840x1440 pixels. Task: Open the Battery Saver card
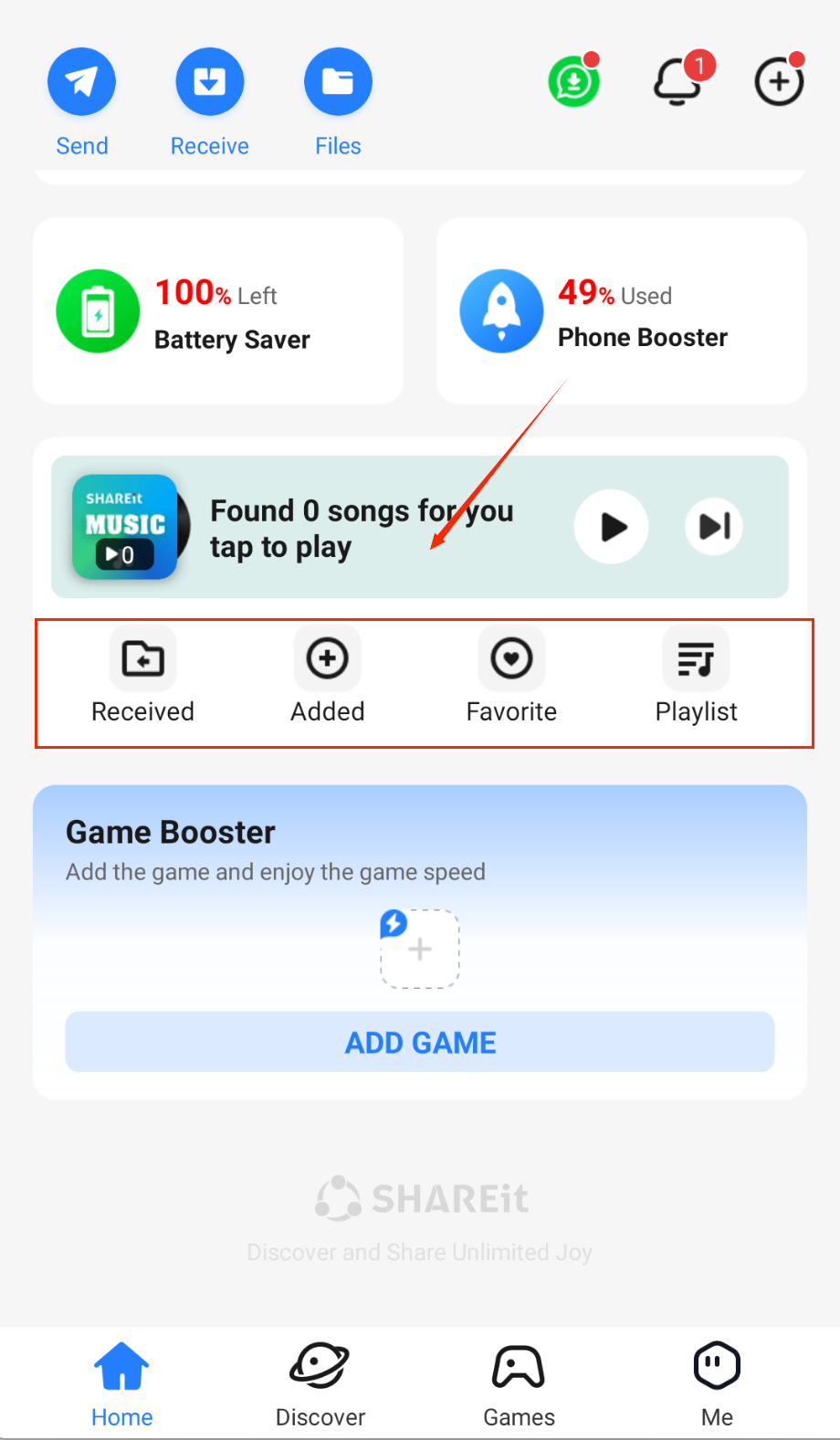pyautogui.click(x=218, y=311)
